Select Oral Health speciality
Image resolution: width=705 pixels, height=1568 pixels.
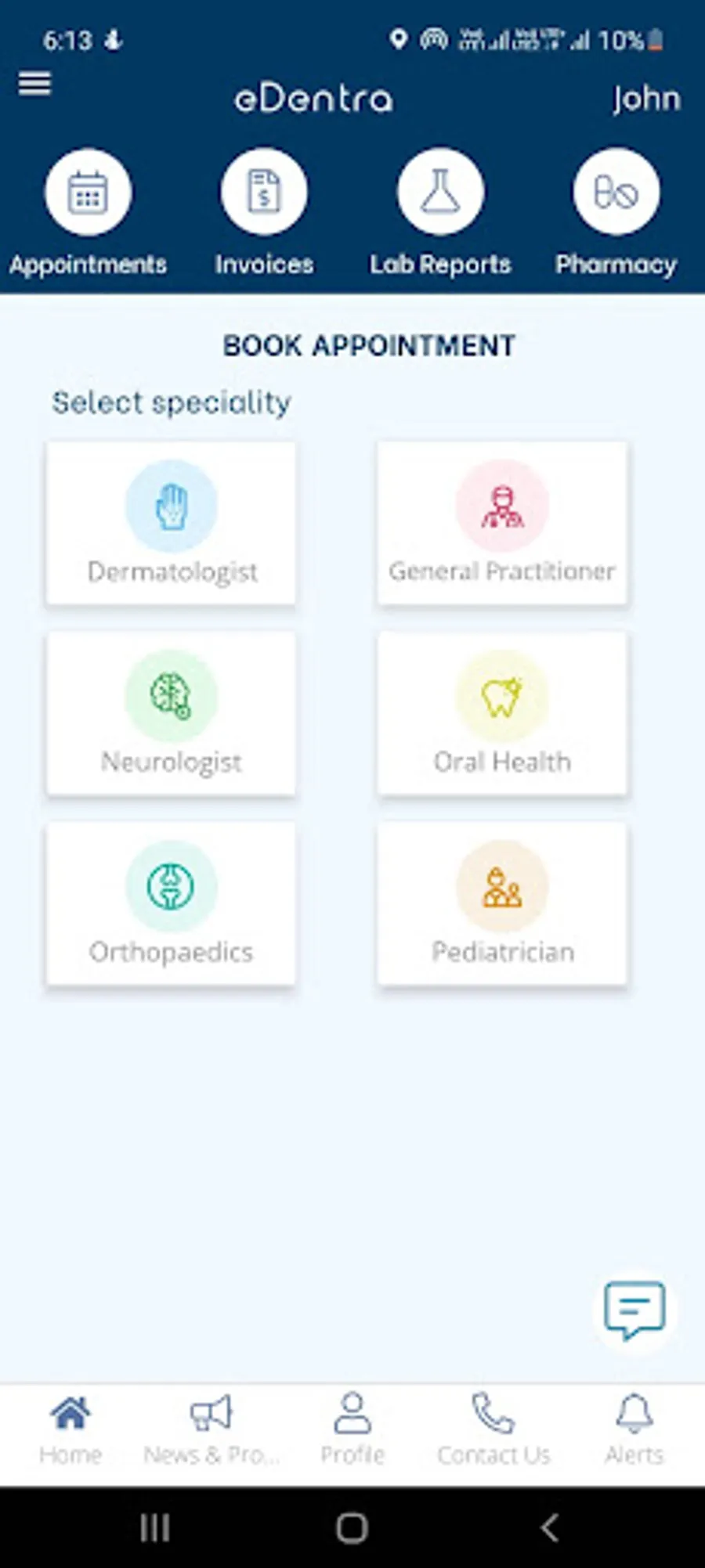pos(502,714)
